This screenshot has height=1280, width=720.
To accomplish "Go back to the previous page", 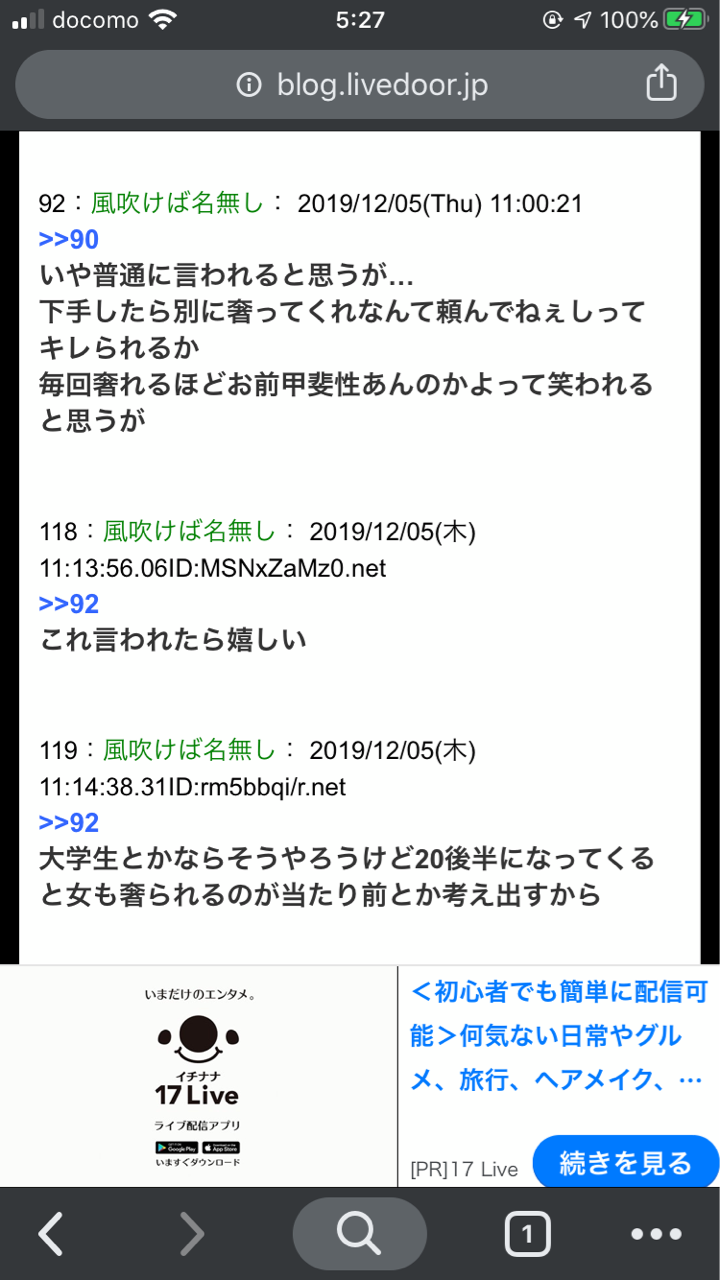I will 51,1233.
